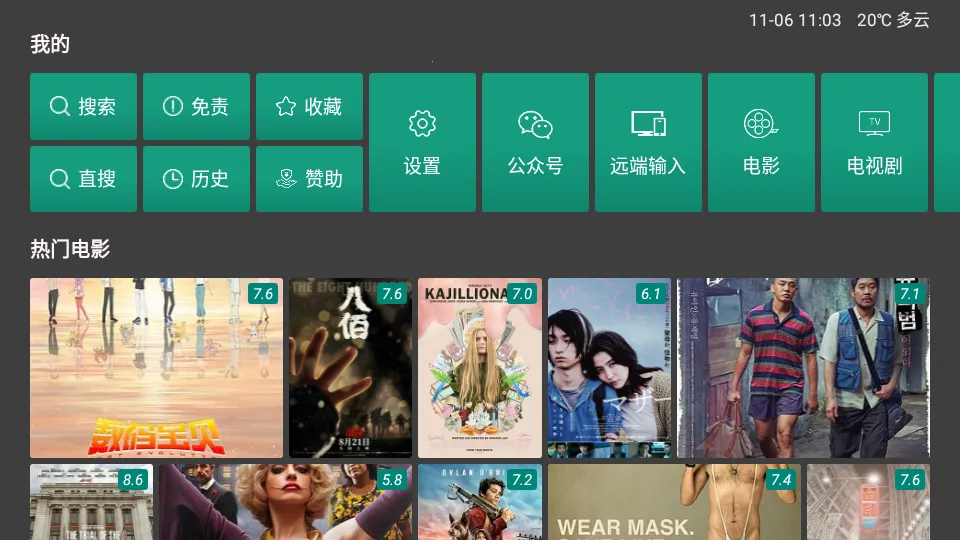Open the Kajillionaire movie rated 7.0

(480, 368)
